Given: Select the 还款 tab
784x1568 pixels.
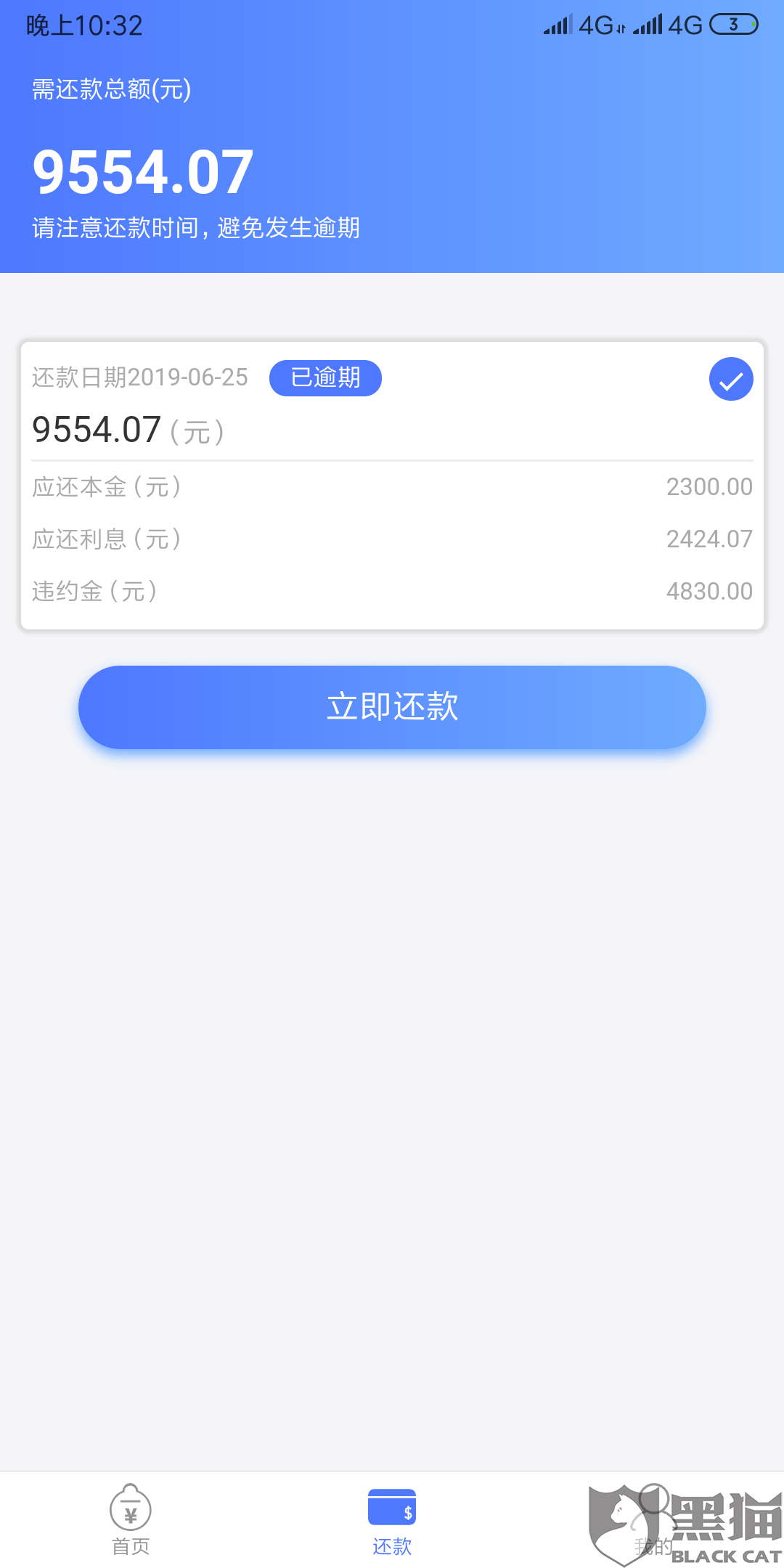Looking at the screenshot, I should [x=392, y=1520].
